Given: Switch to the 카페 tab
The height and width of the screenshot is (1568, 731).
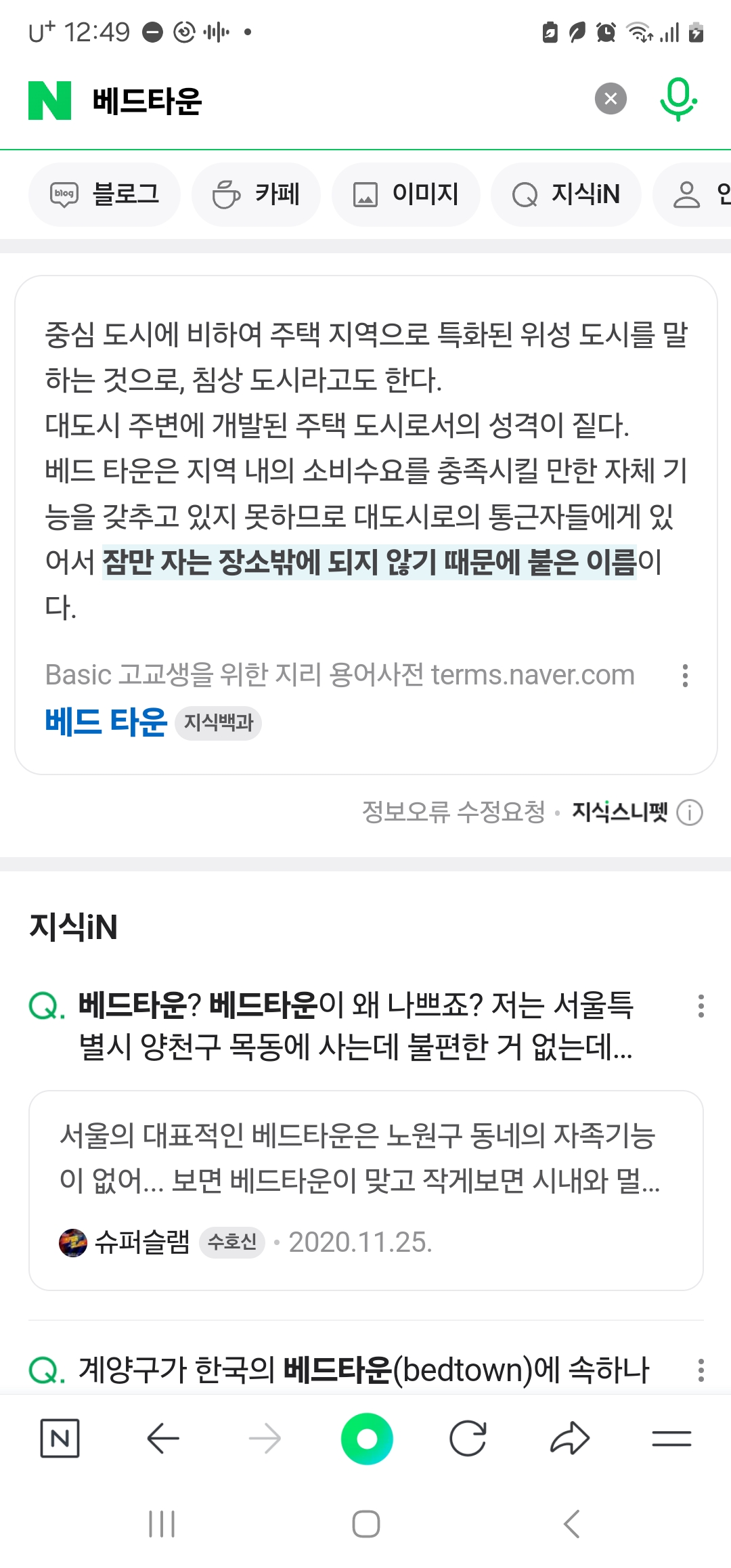Looking at the screenshot, I should coord(257,194).
